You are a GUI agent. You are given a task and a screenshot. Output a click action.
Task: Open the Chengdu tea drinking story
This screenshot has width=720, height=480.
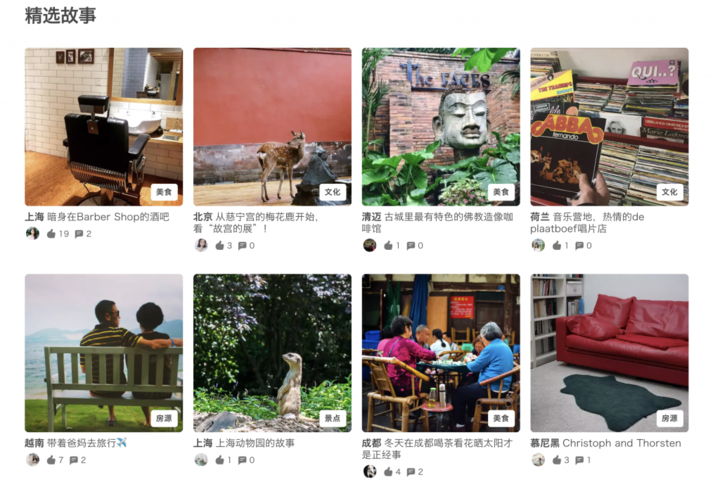(440, 352)
